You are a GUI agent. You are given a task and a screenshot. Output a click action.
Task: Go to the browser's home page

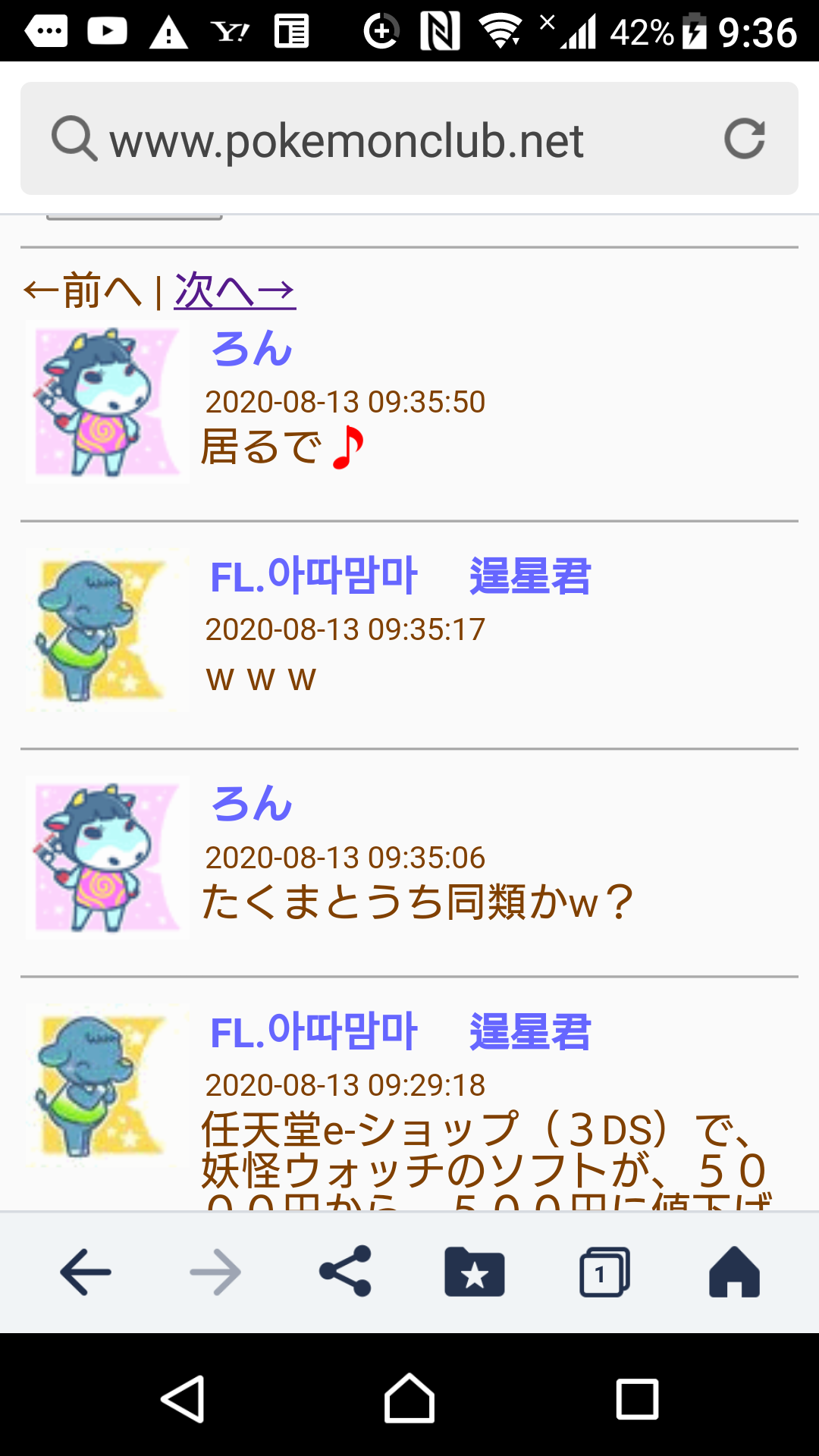(x=734, y=1272)
